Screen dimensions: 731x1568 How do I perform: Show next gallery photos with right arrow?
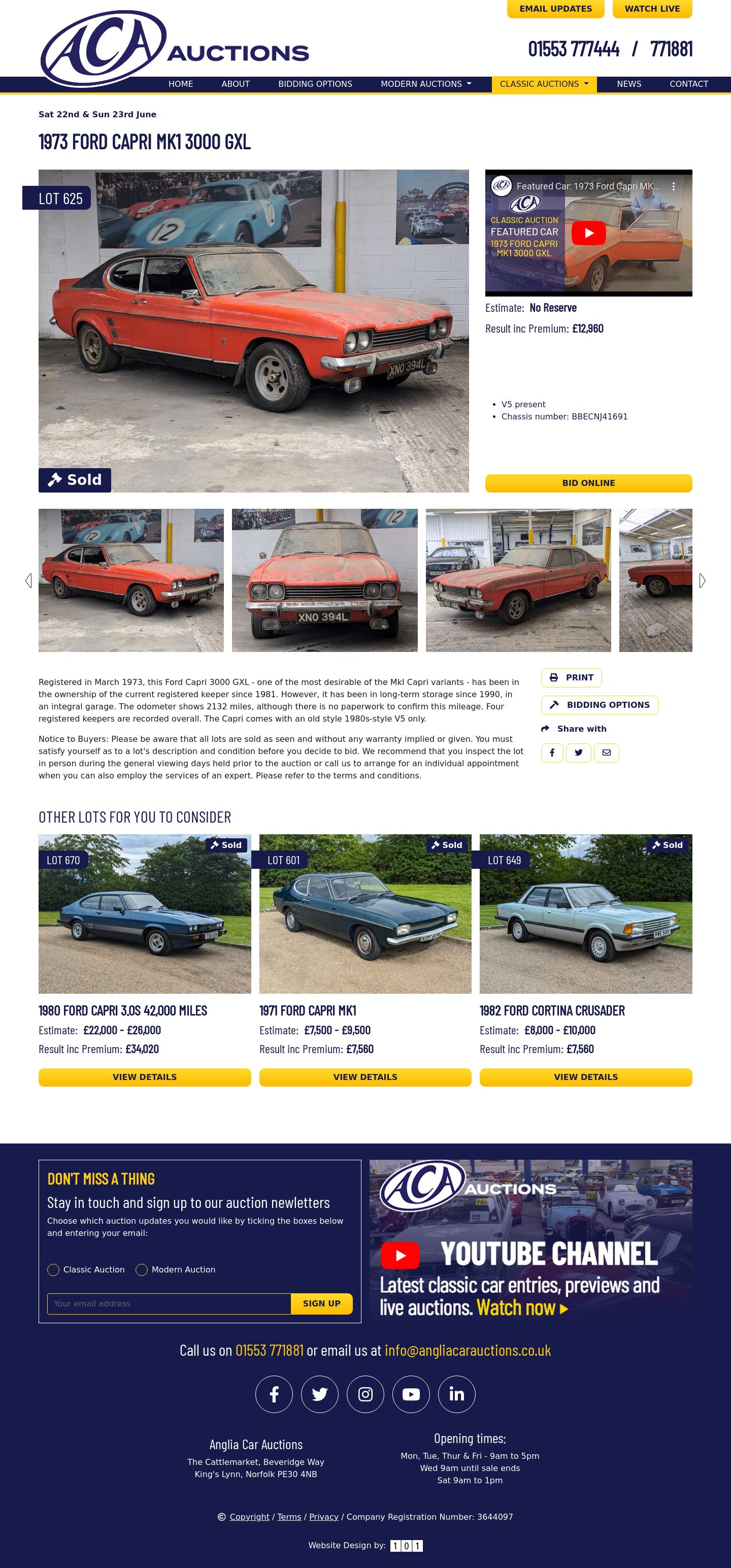point(702,581)
